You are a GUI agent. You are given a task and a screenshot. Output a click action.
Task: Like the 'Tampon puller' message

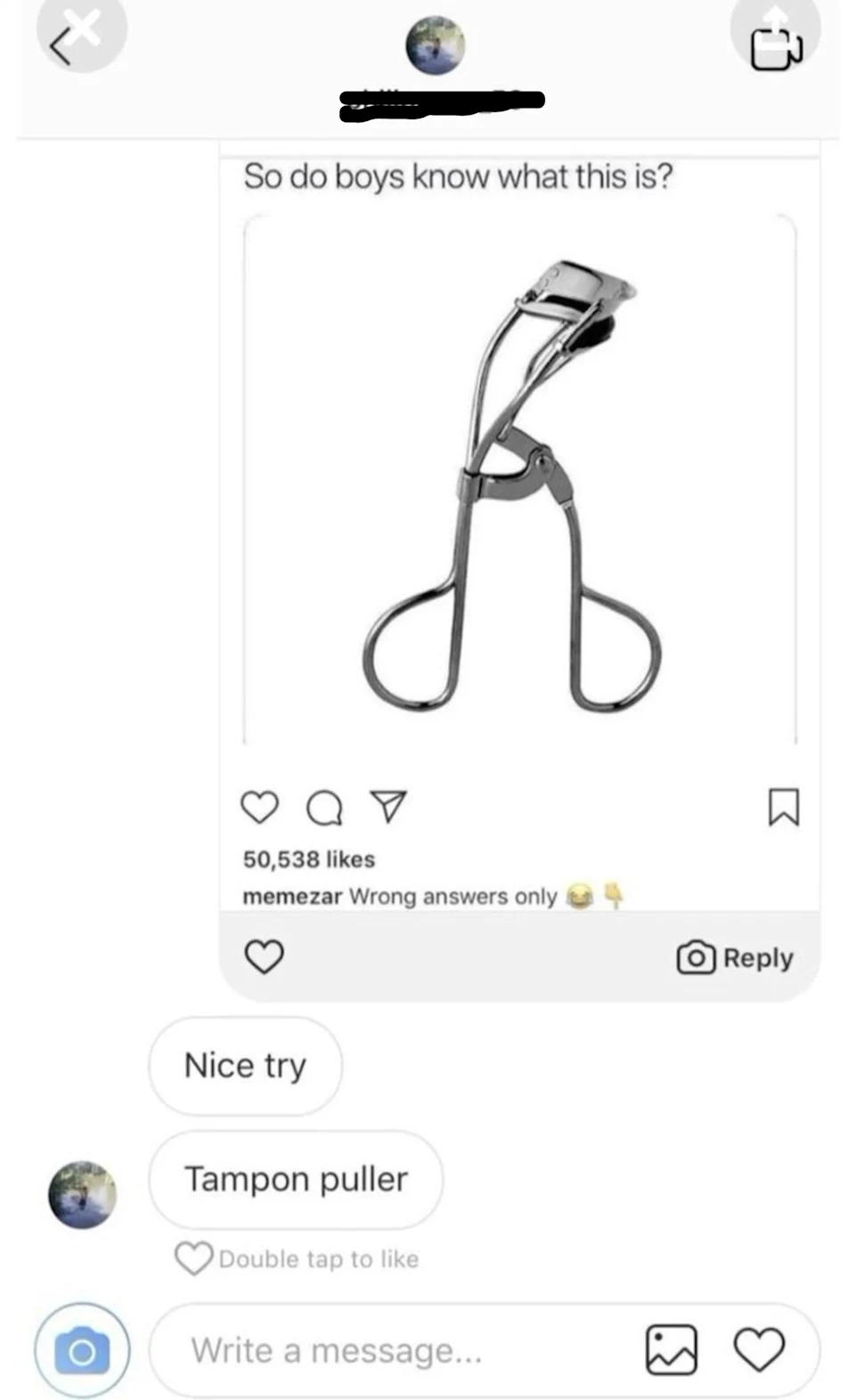point(193,1258)
